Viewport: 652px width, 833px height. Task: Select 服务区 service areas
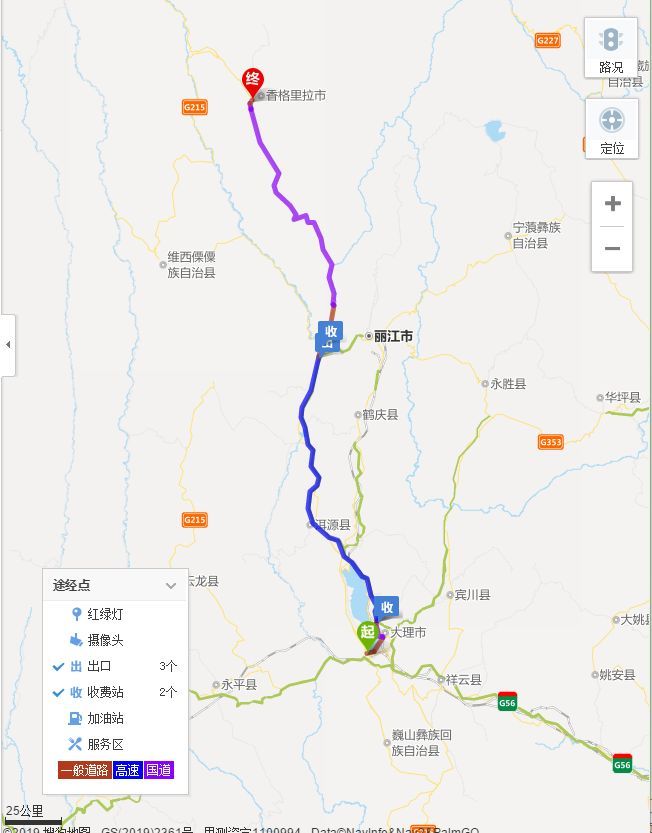click(104, 744)
